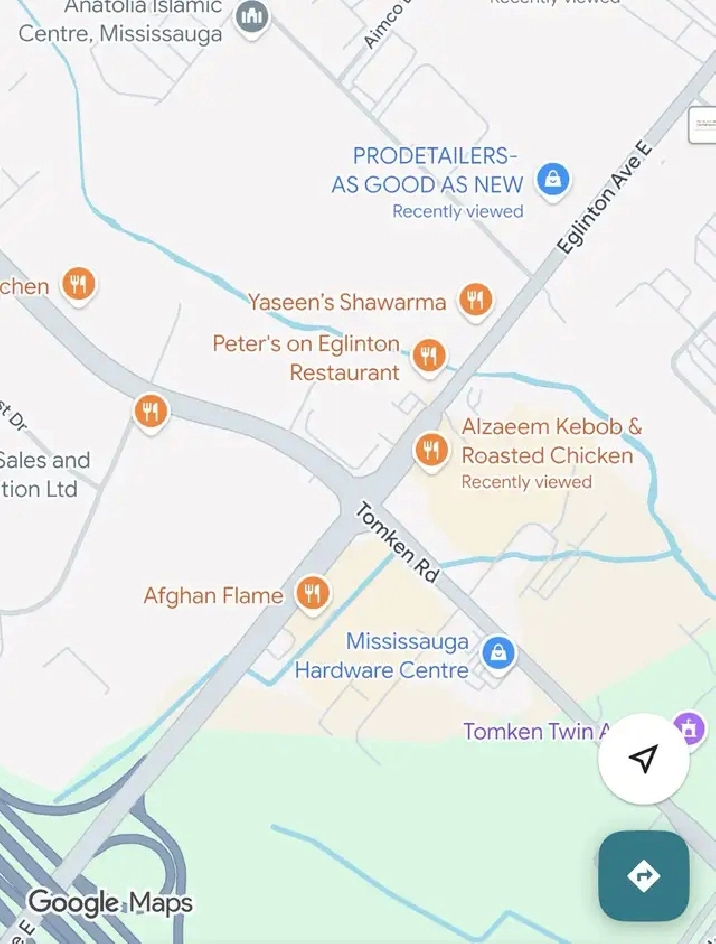Screen dimensions: 716x944
Task: Tap Alzaeem Kebob & Roasted Chicken pin
Action: click(431, 449)
